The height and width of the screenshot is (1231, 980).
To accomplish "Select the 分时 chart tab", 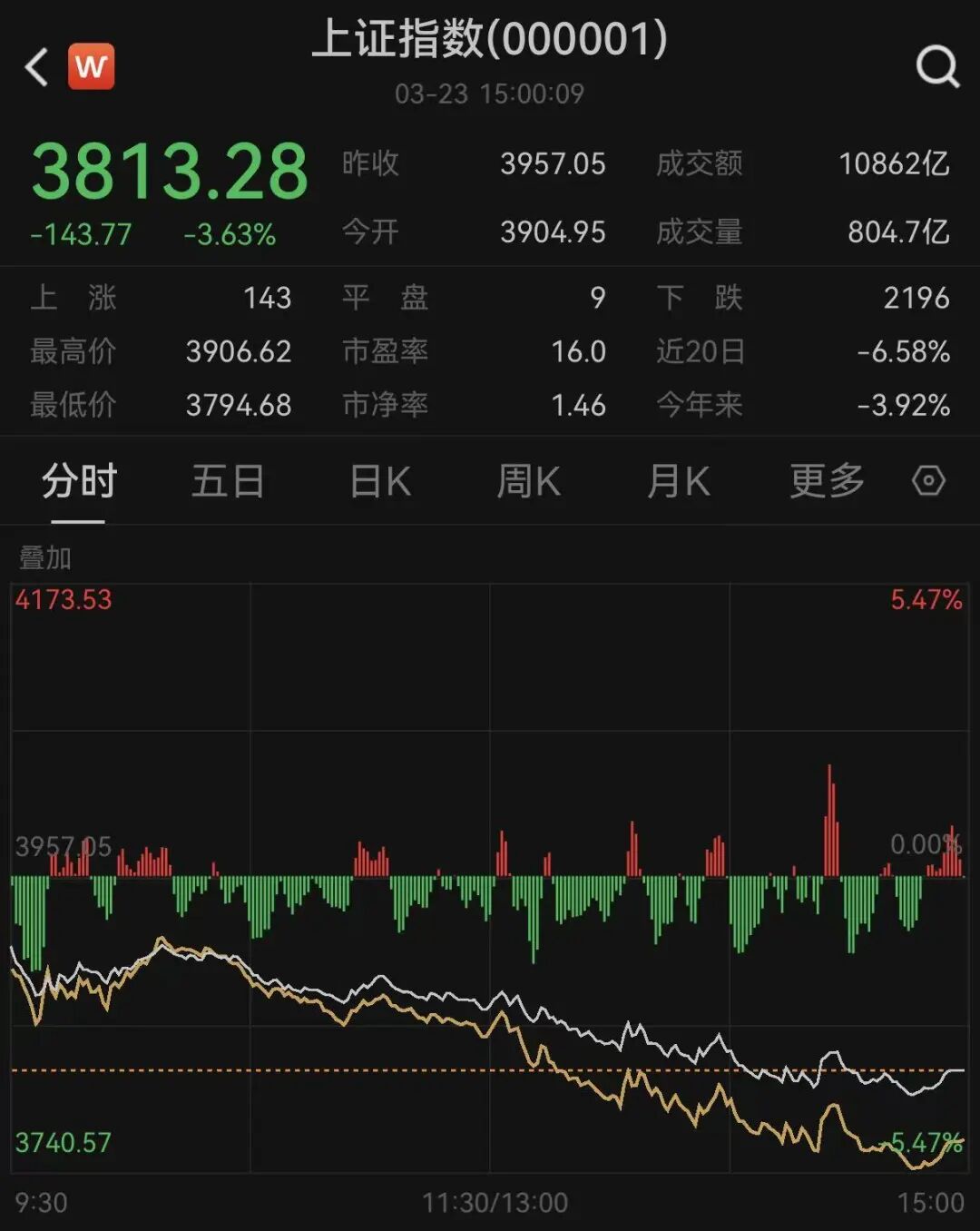I will 79,481.
